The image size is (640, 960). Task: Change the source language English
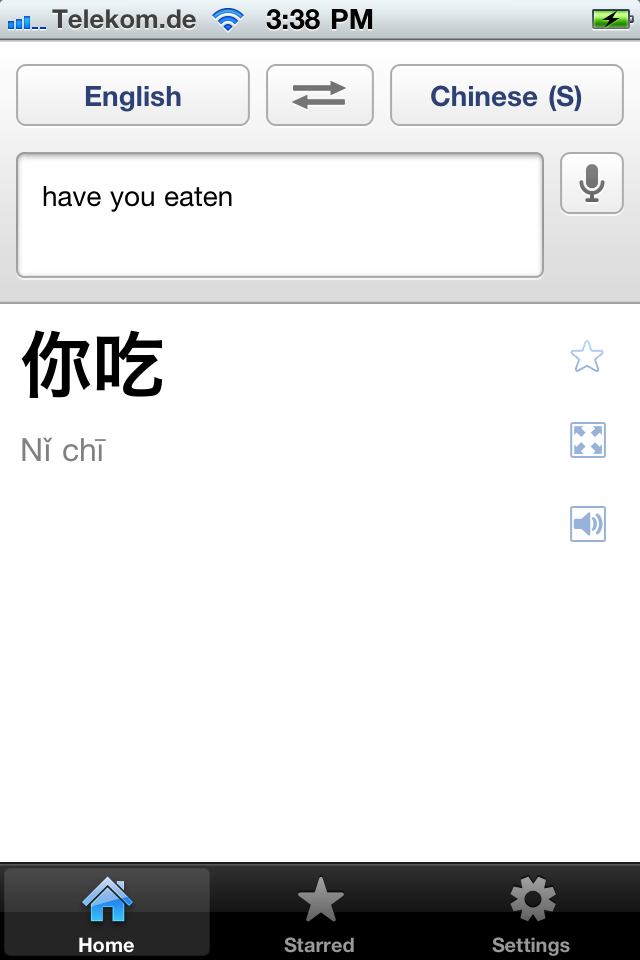tap(133, 96)
